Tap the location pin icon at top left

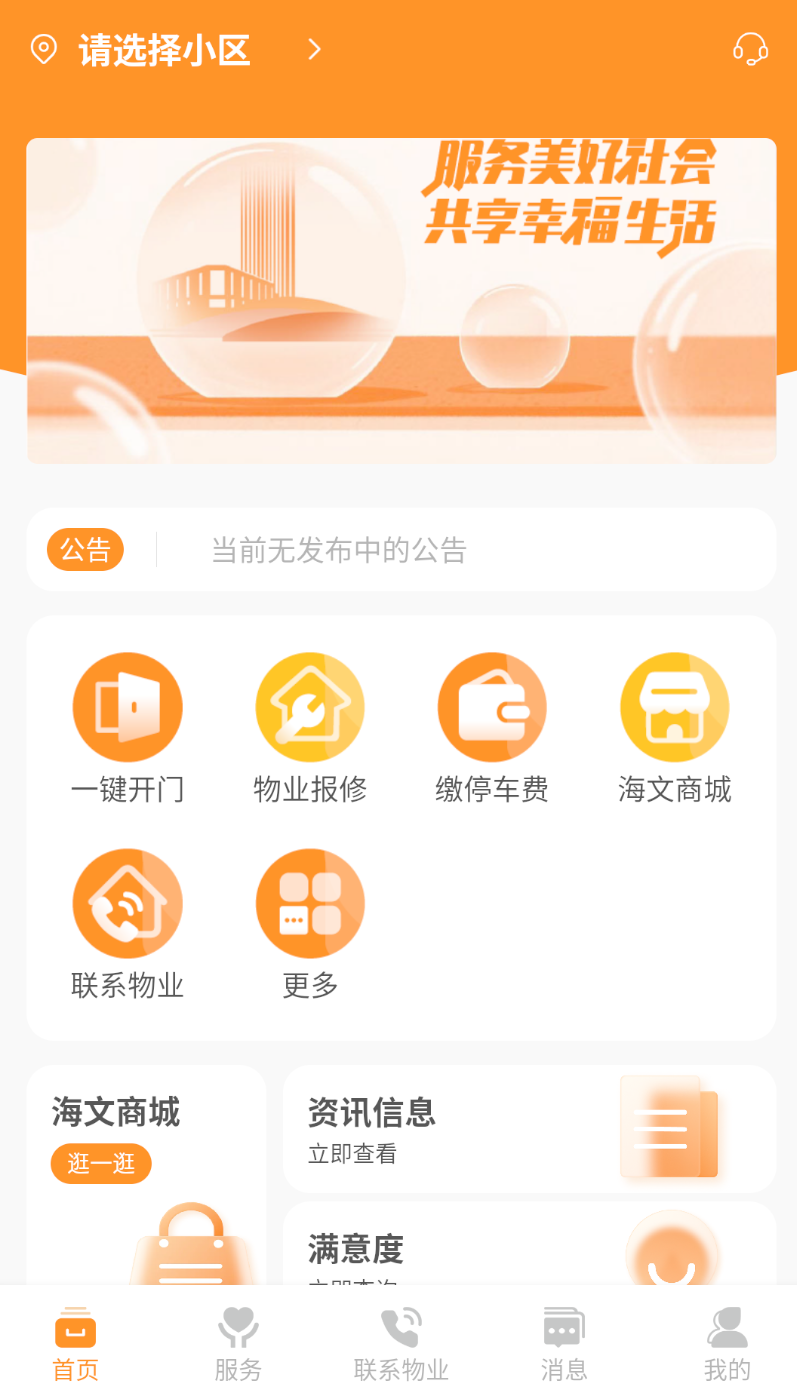(x=42, y=48)
